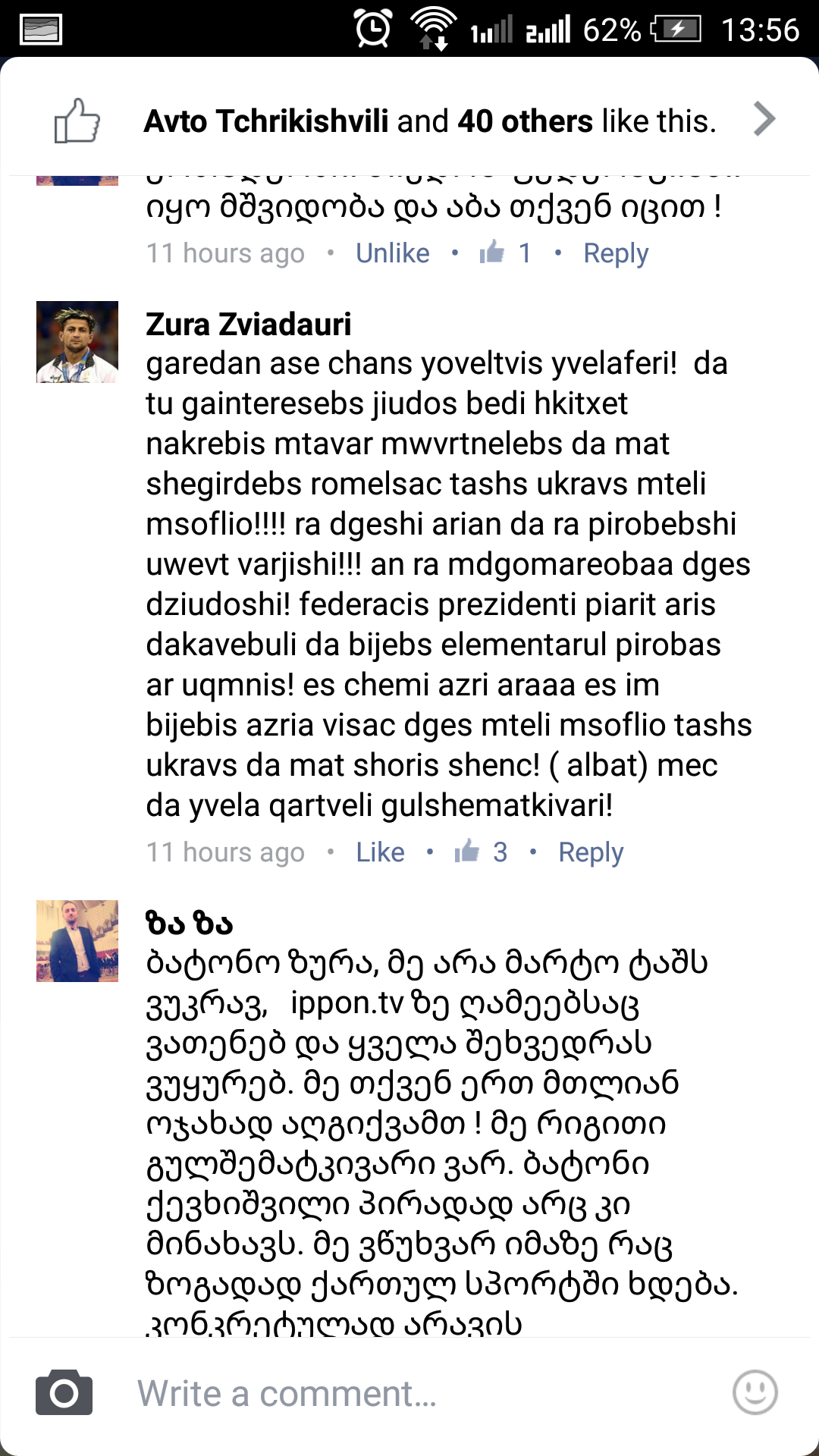Open Zura Zviadauri's profile picture
The height and width of the screenshot is (1456, 819).
pyautogui.click(x=77, y=342)
